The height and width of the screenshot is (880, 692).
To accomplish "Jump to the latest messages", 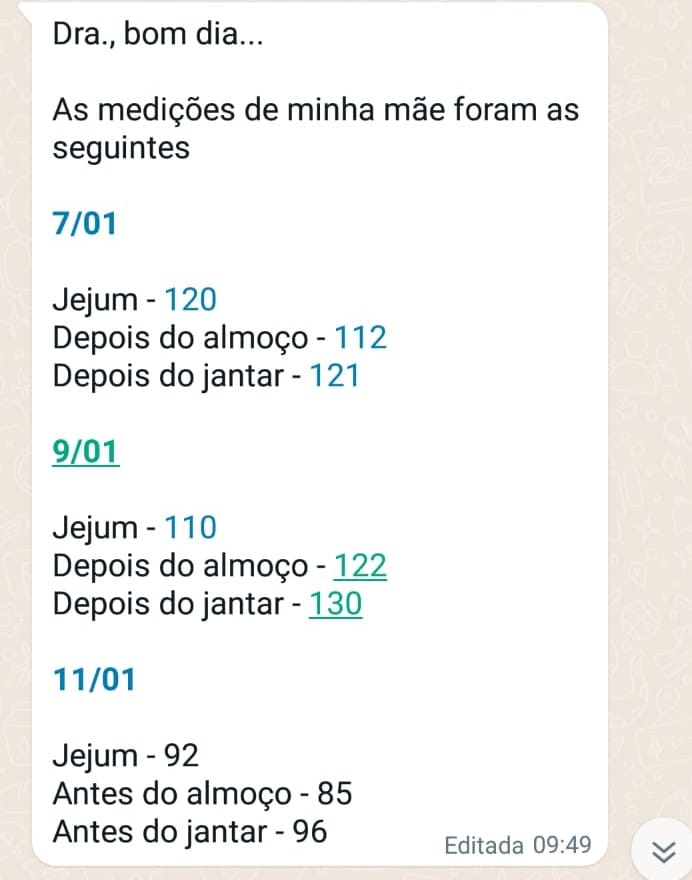I will 663,851.
